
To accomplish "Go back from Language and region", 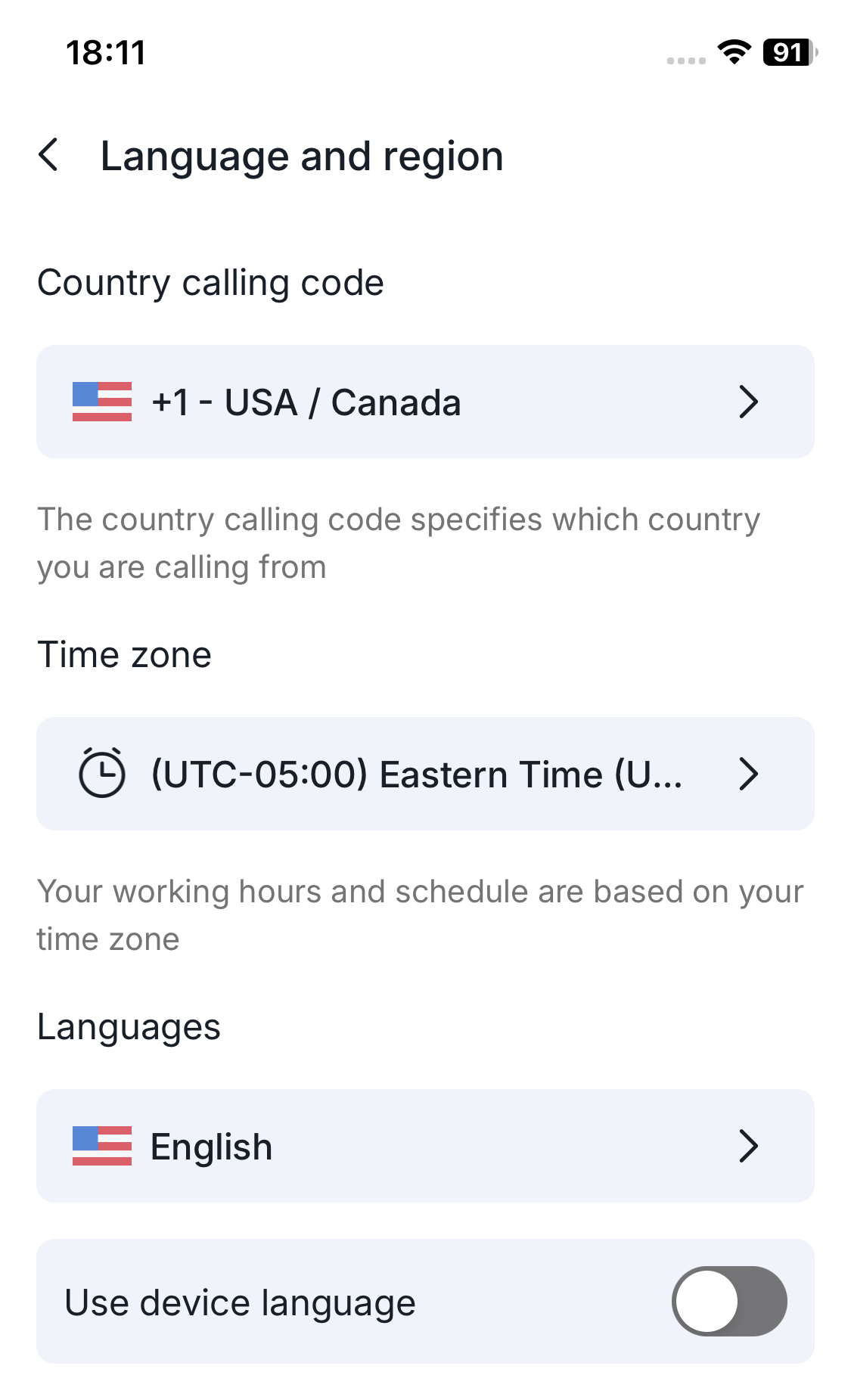I will (49, 156).
